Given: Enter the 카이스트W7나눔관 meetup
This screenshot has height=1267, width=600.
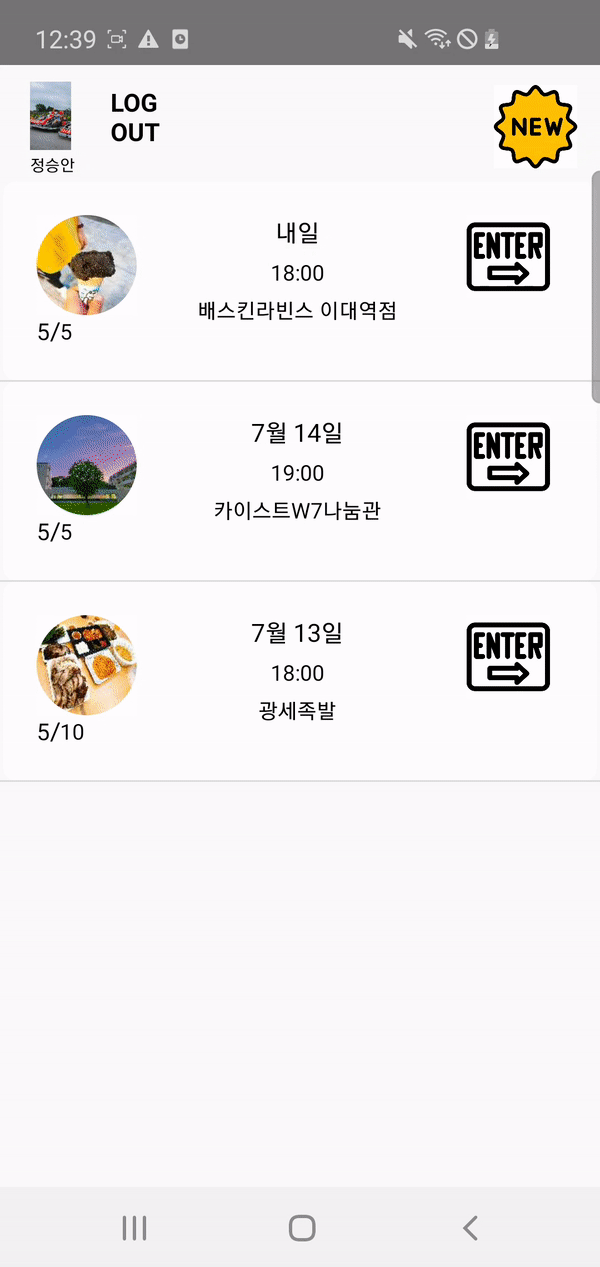Looking at the screenshot, I should [508, 457].
